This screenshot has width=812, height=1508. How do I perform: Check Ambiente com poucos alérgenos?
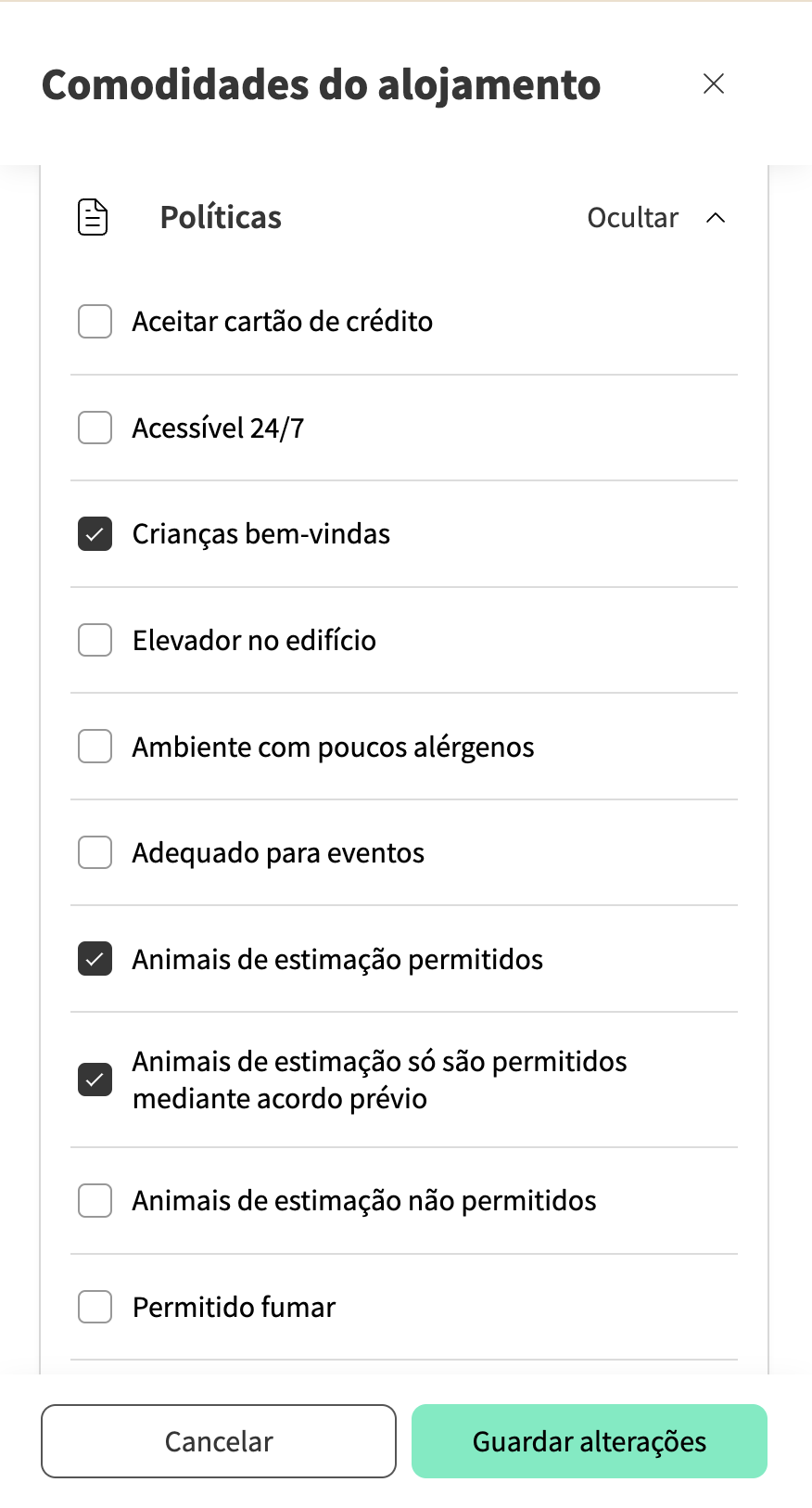(94, 747)
